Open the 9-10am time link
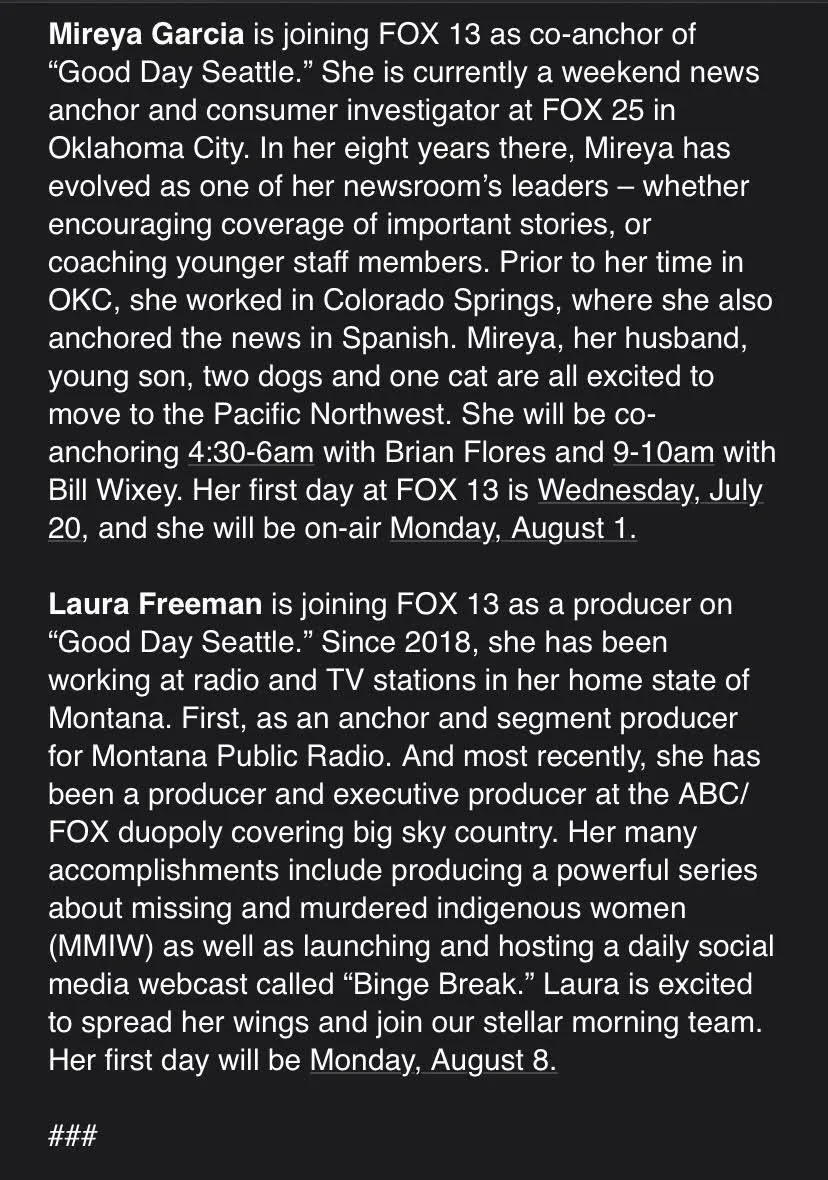Viewport: 828px width, 1180px height. point(663,452)
